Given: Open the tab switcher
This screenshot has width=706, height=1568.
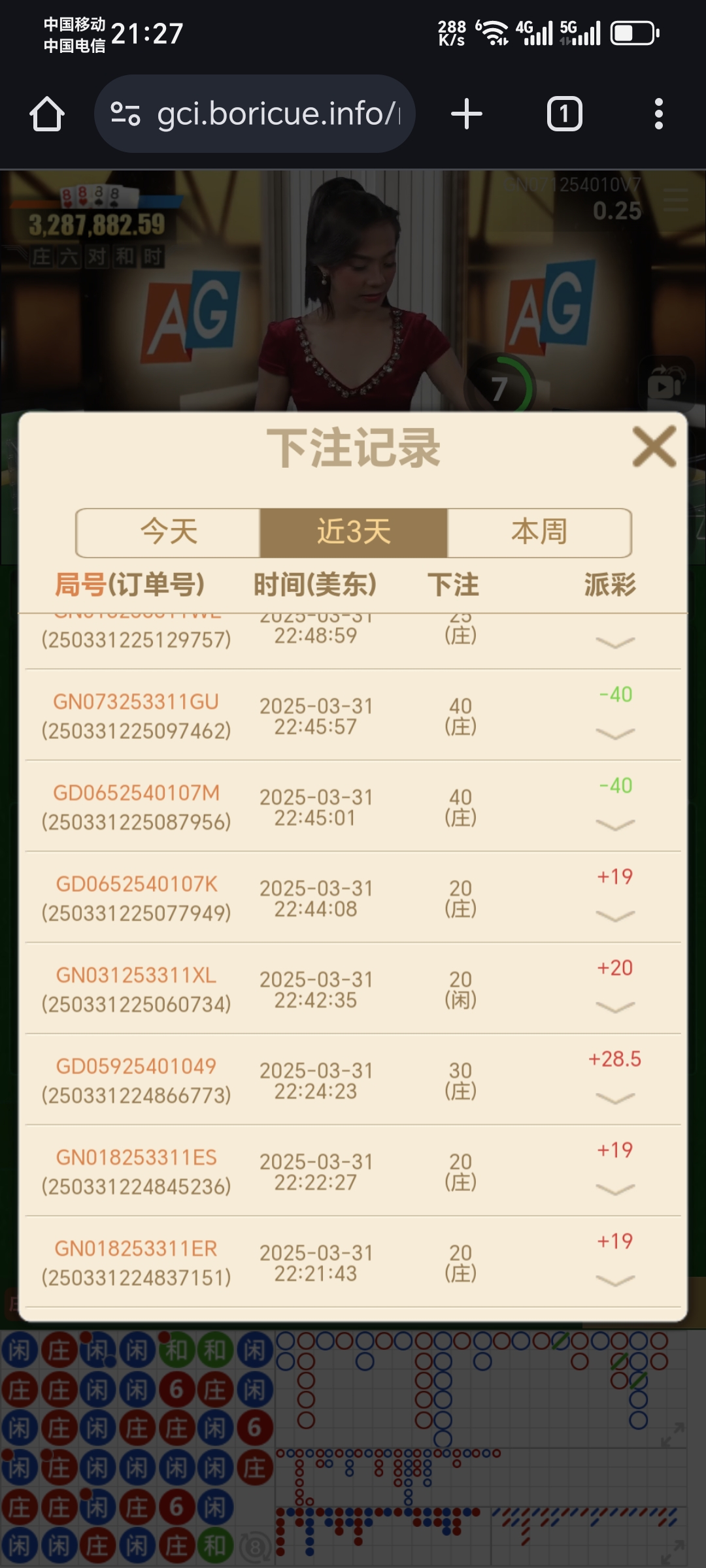Looking at the screenshot, I should pos(564,114).
